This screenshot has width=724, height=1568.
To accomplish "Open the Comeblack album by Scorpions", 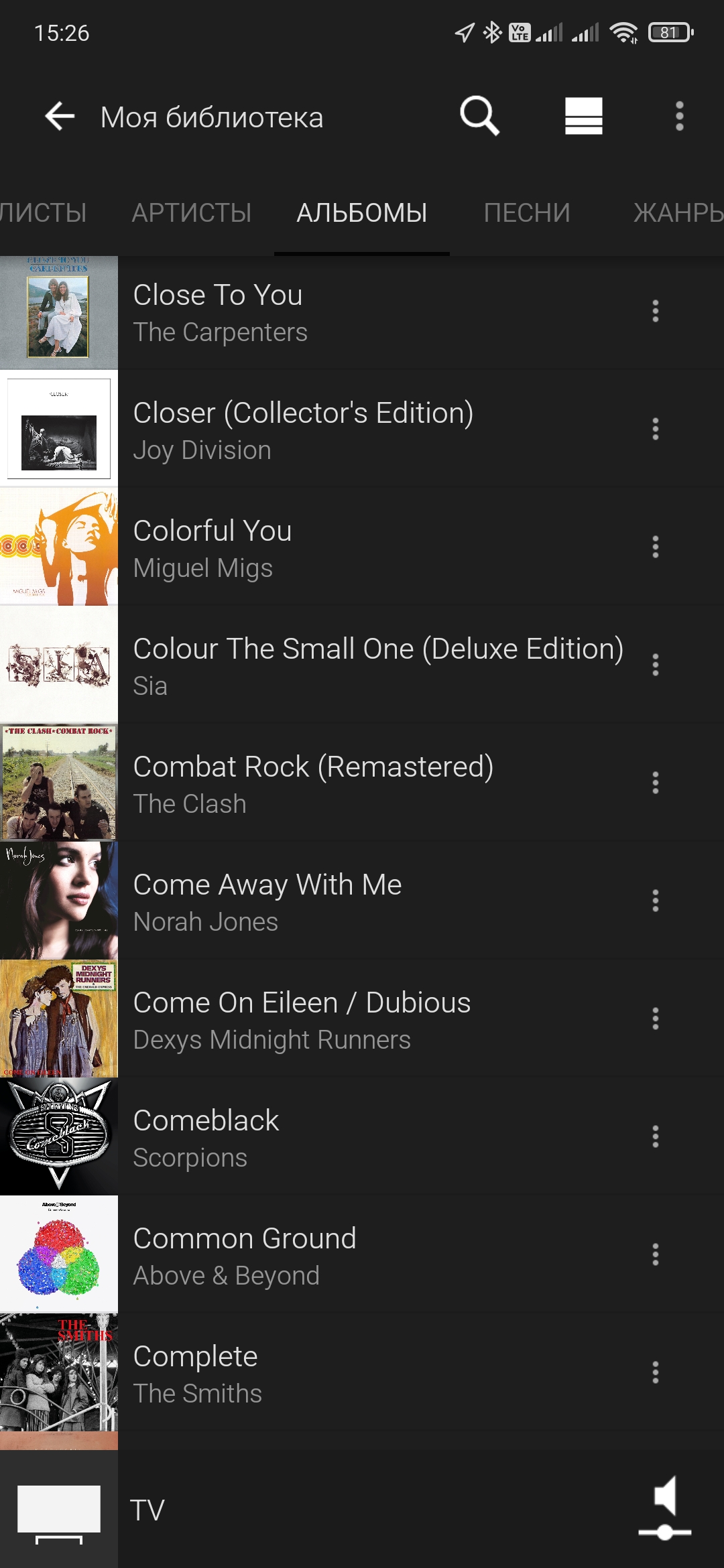I will point(335,1138).
